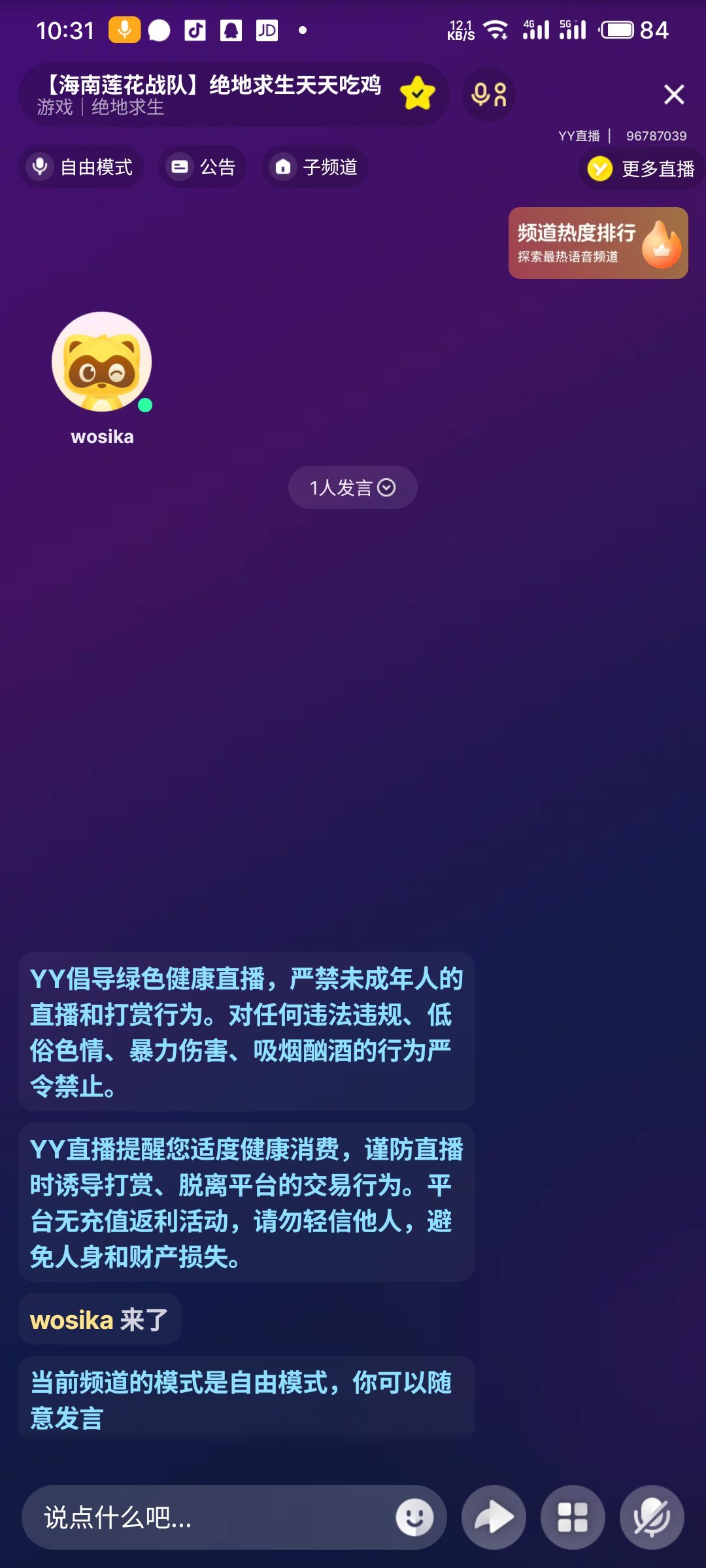706x1568 pixels.
Task: Open wosika's avatar profile
Action: point(102,362)
